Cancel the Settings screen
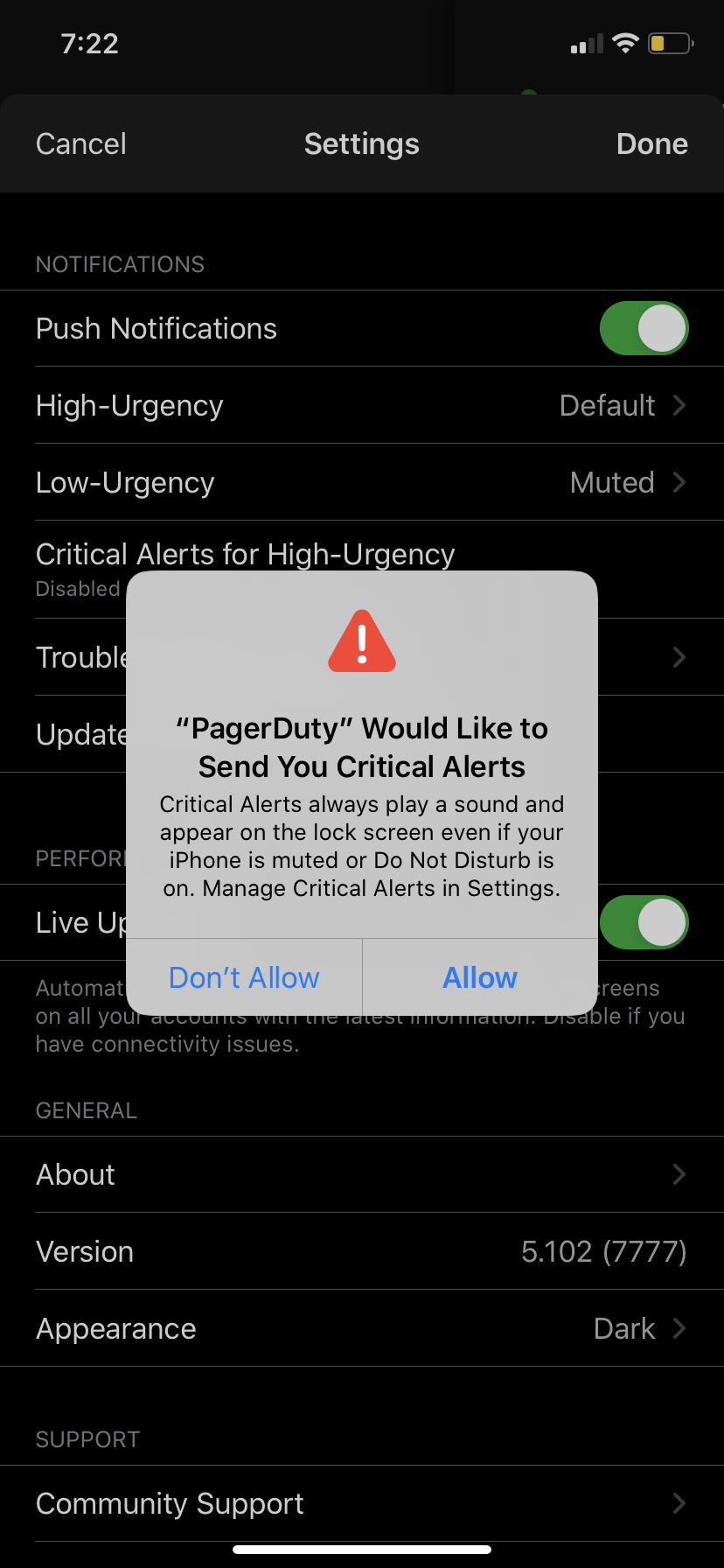 (x=81, y=143)
